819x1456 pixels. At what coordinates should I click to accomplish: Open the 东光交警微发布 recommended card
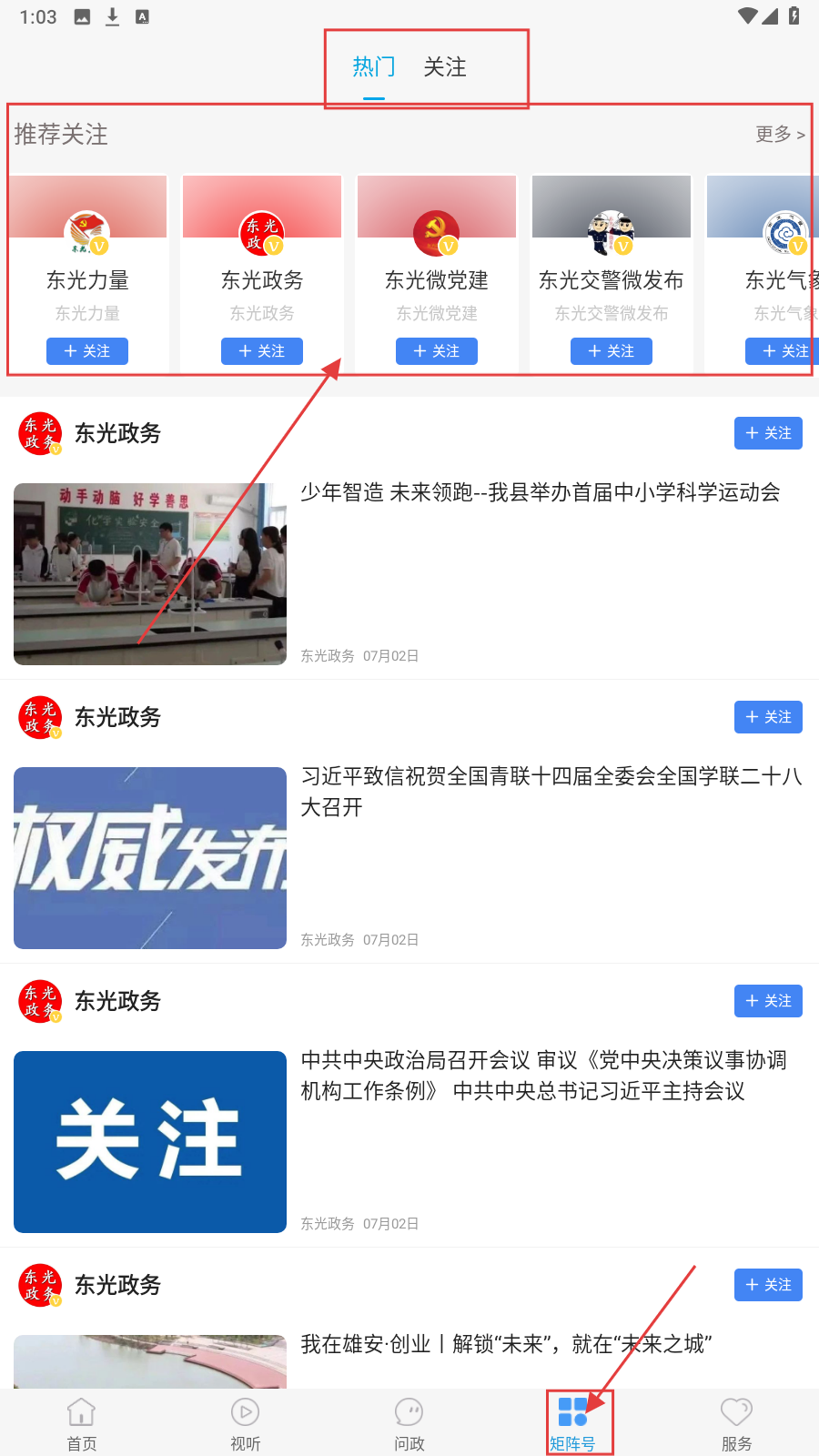click(612, 264)
